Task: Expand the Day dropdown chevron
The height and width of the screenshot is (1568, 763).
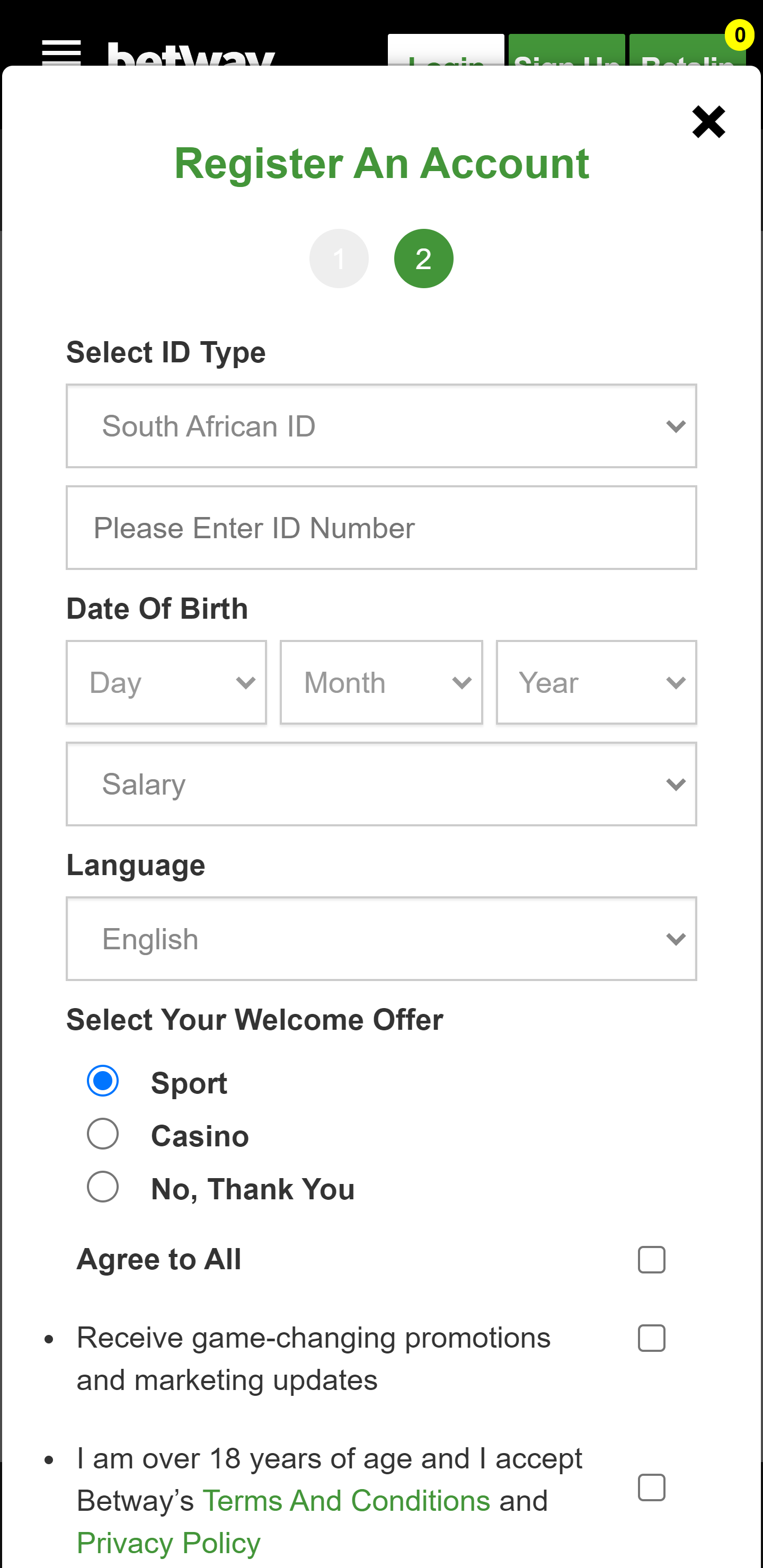Action: tap(245, 682)
